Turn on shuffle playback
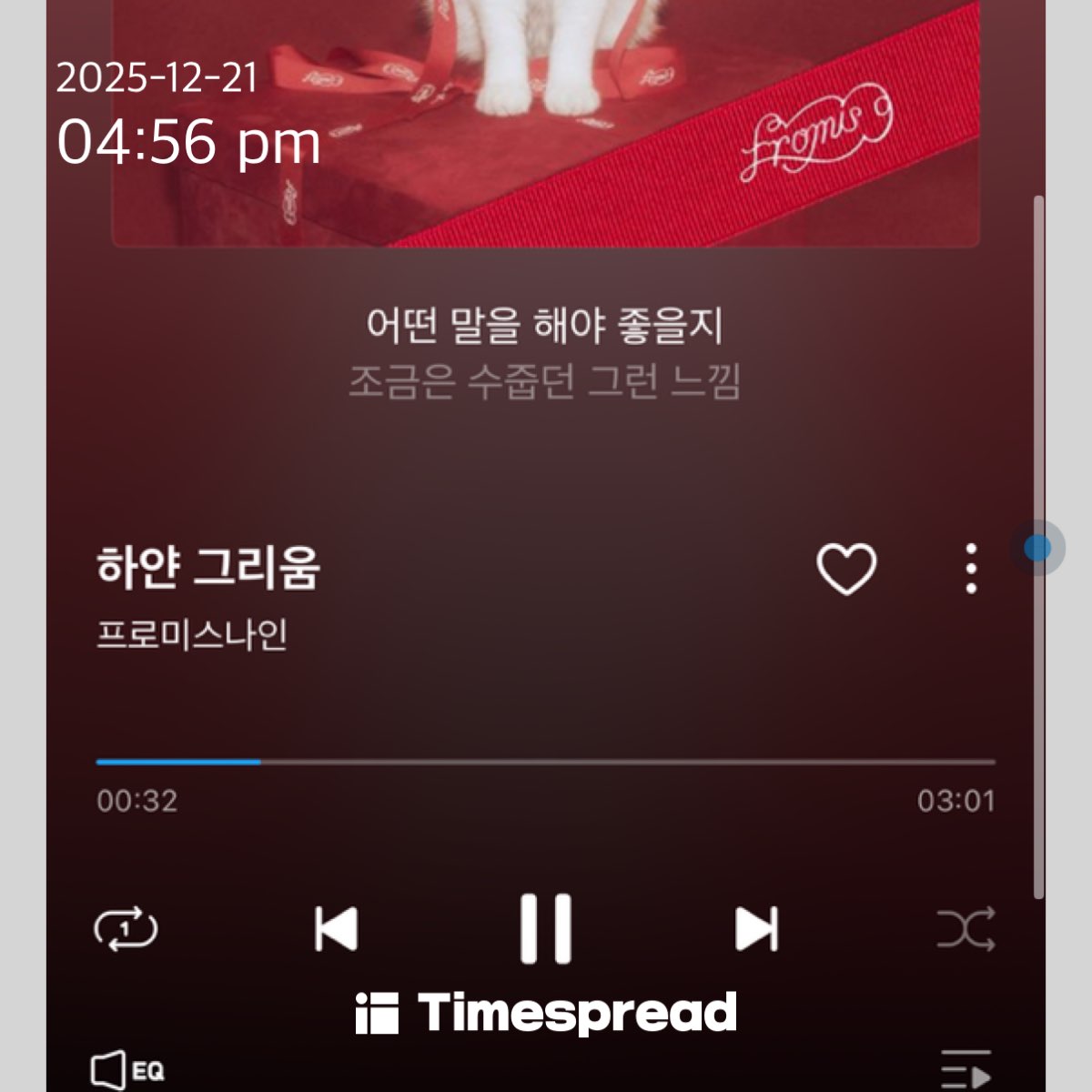The width and height of the screenshot is (1092, 1092). [x=966, y=929]
